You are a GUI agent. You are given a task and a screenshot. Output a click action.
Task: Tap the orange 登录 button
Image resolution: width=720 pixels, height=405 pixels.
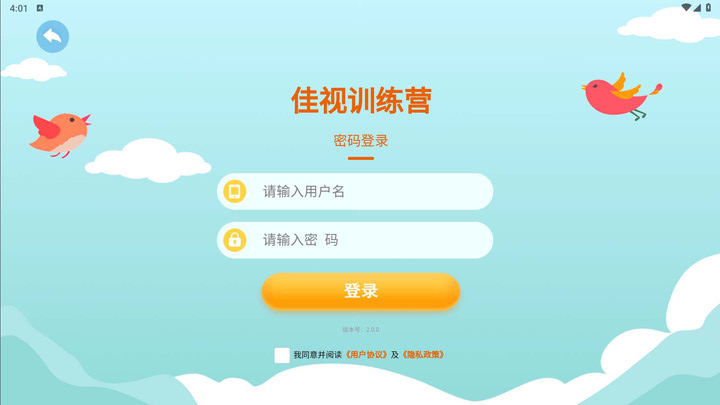point(360,291)
